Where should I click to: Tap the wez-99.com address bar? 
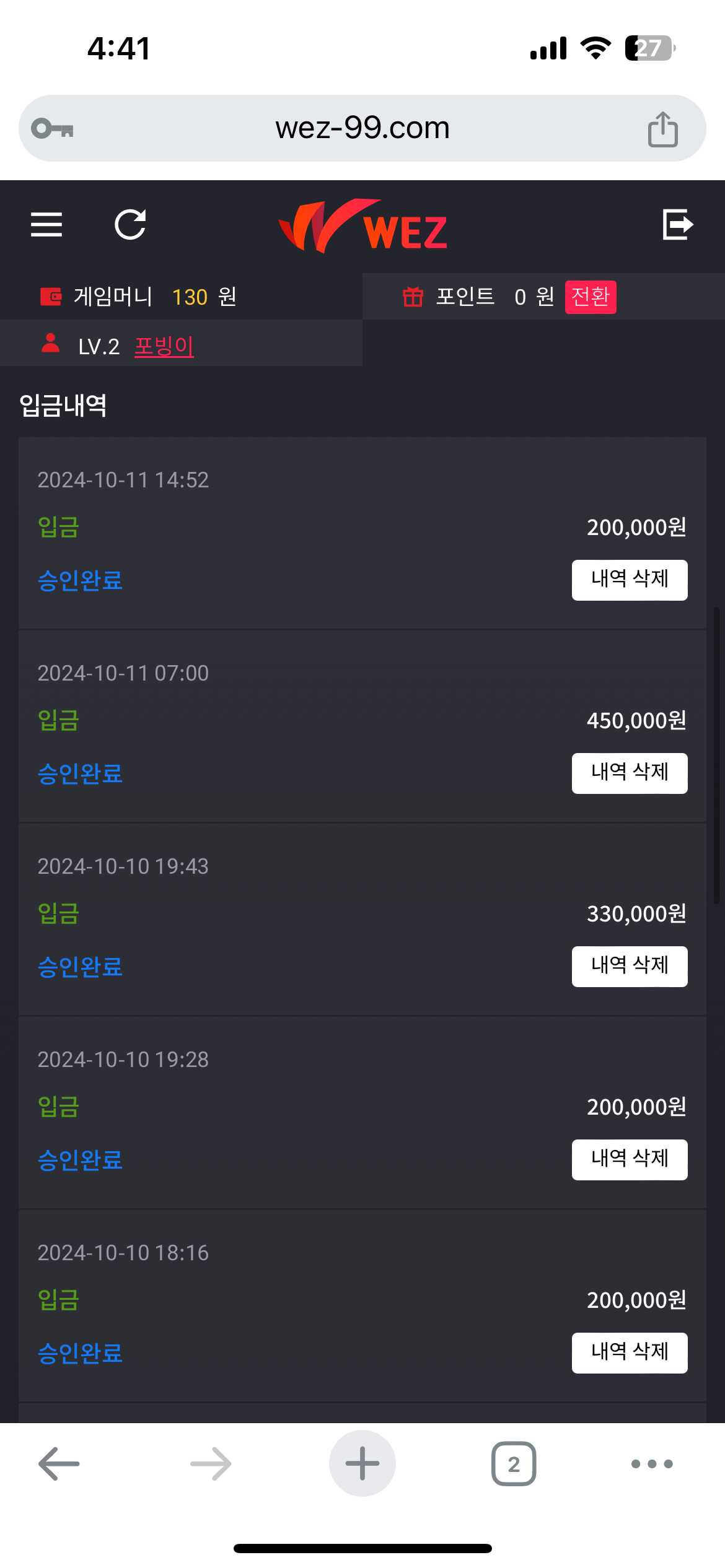click(362, 128)
